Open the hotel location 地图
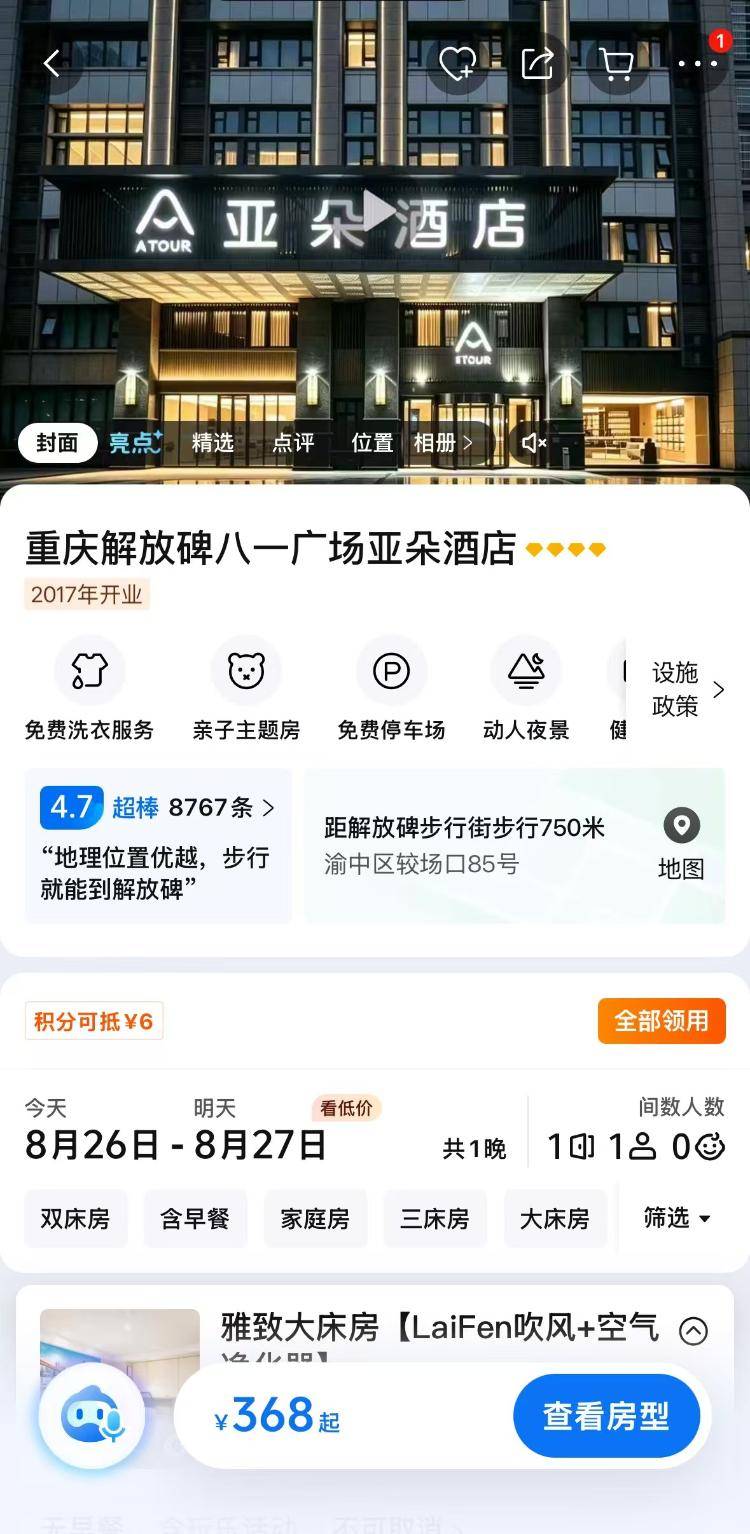Image resolution: width=750 pixels, height=1534 pixels. [x=681, y=845]
